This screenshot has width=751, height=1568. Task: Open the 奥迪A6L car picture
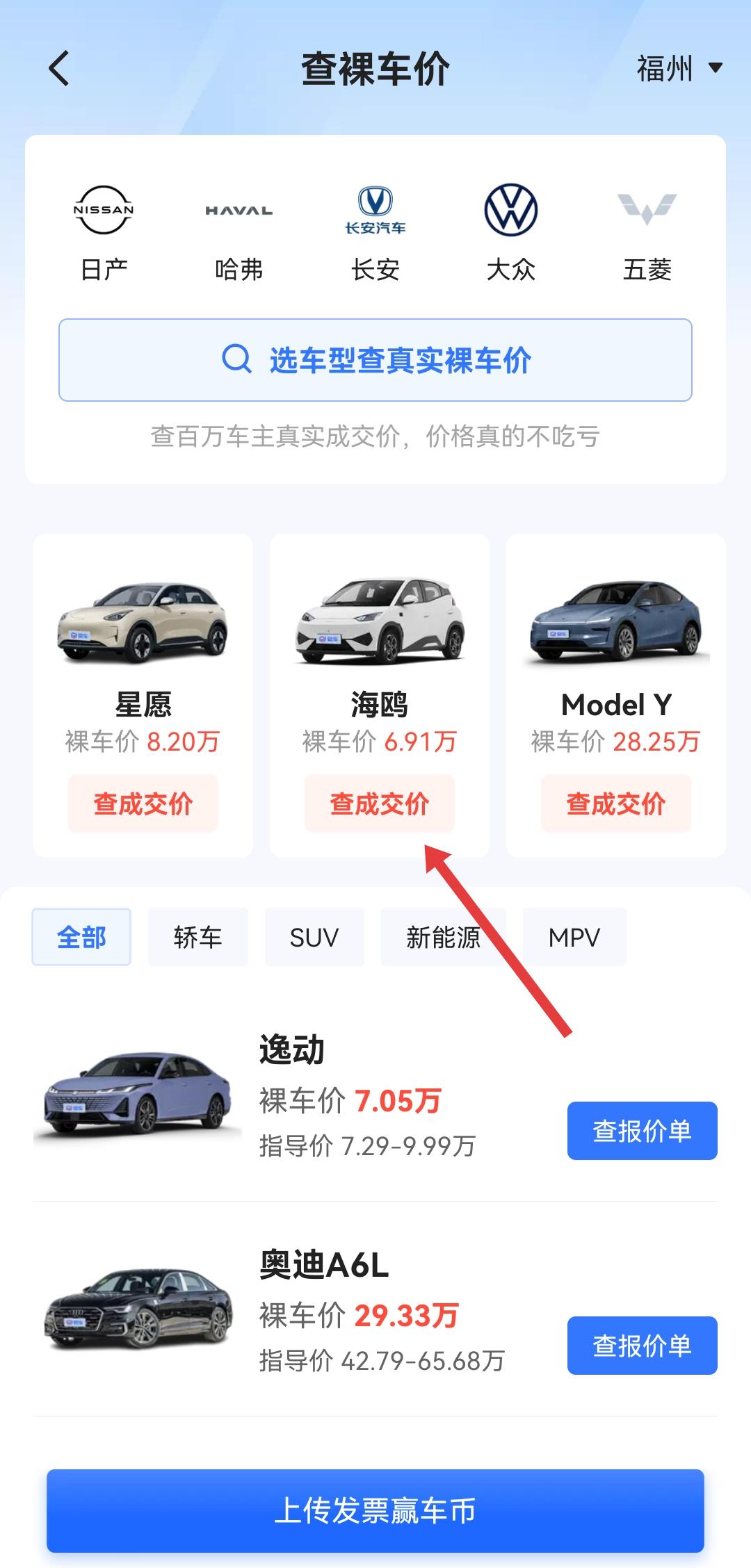click(138, 1309)
